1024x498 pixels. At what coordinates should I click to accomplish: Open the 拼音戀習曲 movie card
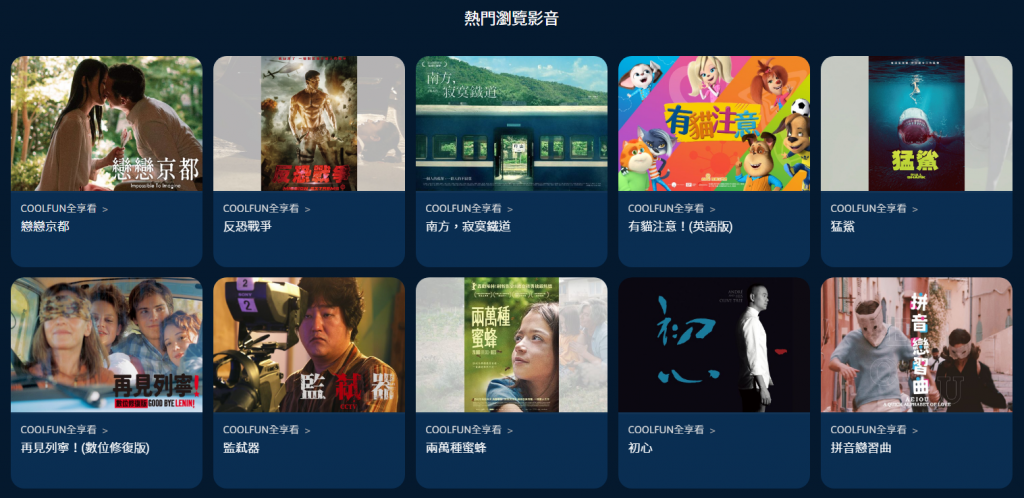pos(916,345)
